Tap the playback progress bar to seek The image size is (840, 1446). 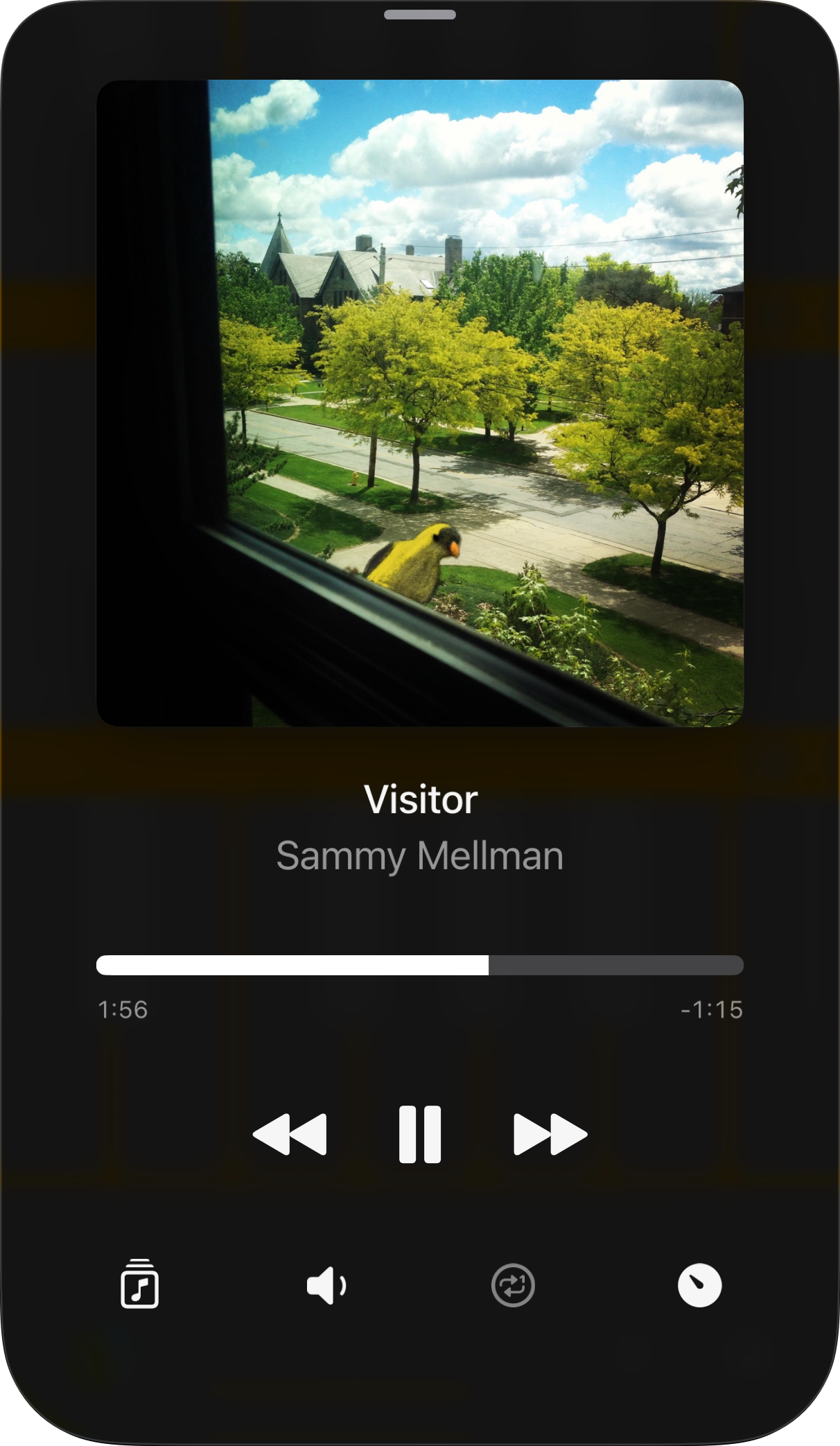point(419,965)
